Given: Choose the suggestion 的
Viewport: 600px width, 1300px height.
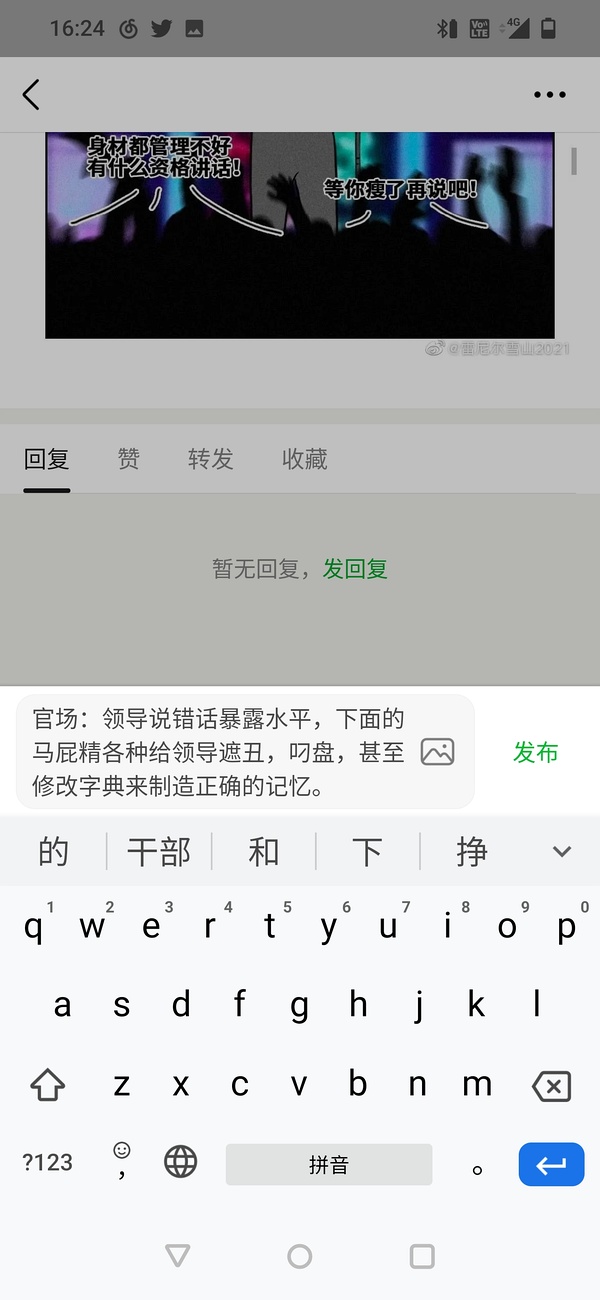Looking at the screenshot, I should click(53, 852).
